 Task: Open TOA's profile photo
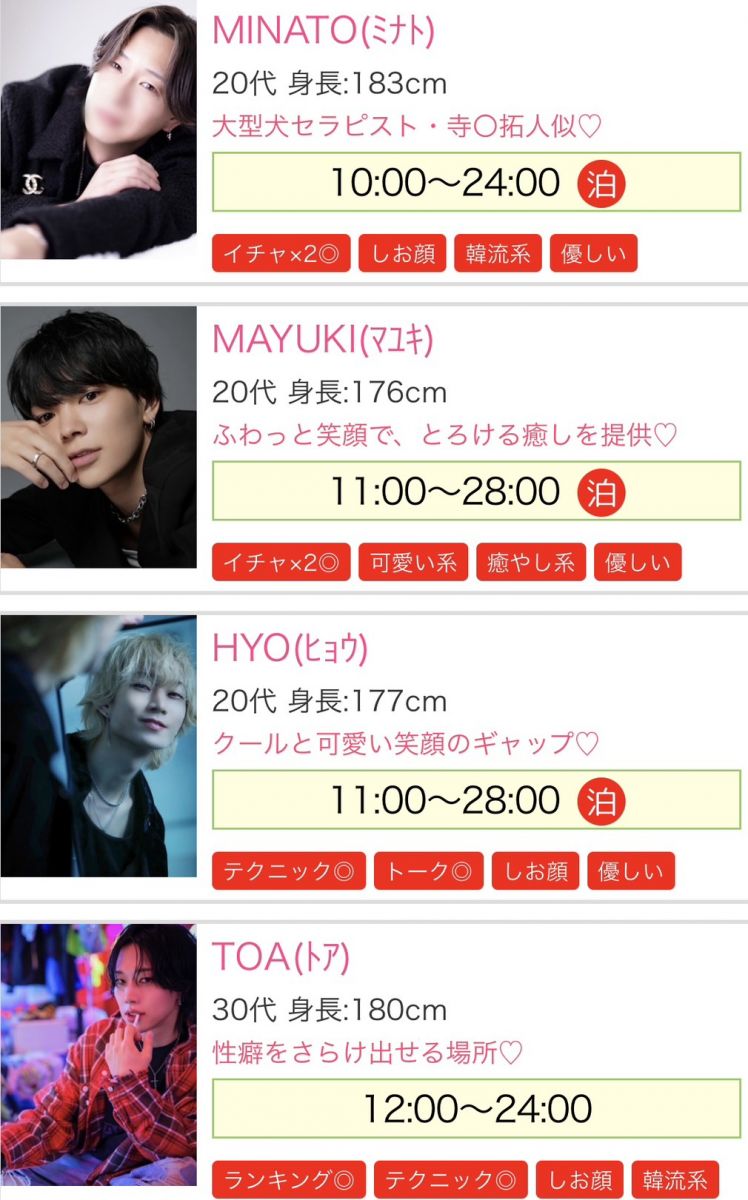click(x=98, y=1054)
